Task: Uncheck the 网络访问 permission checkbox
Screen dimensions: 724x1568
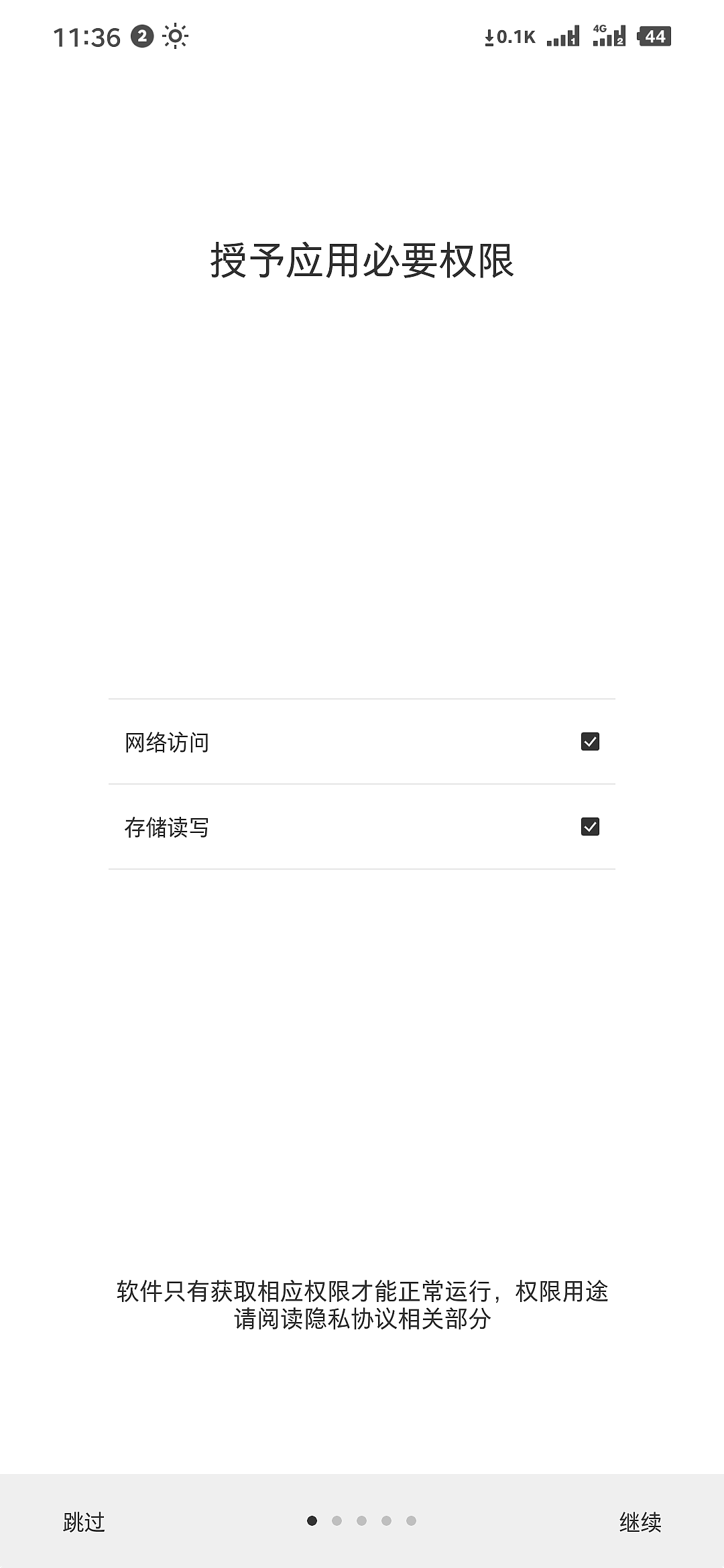Action: tap(590, 742)
